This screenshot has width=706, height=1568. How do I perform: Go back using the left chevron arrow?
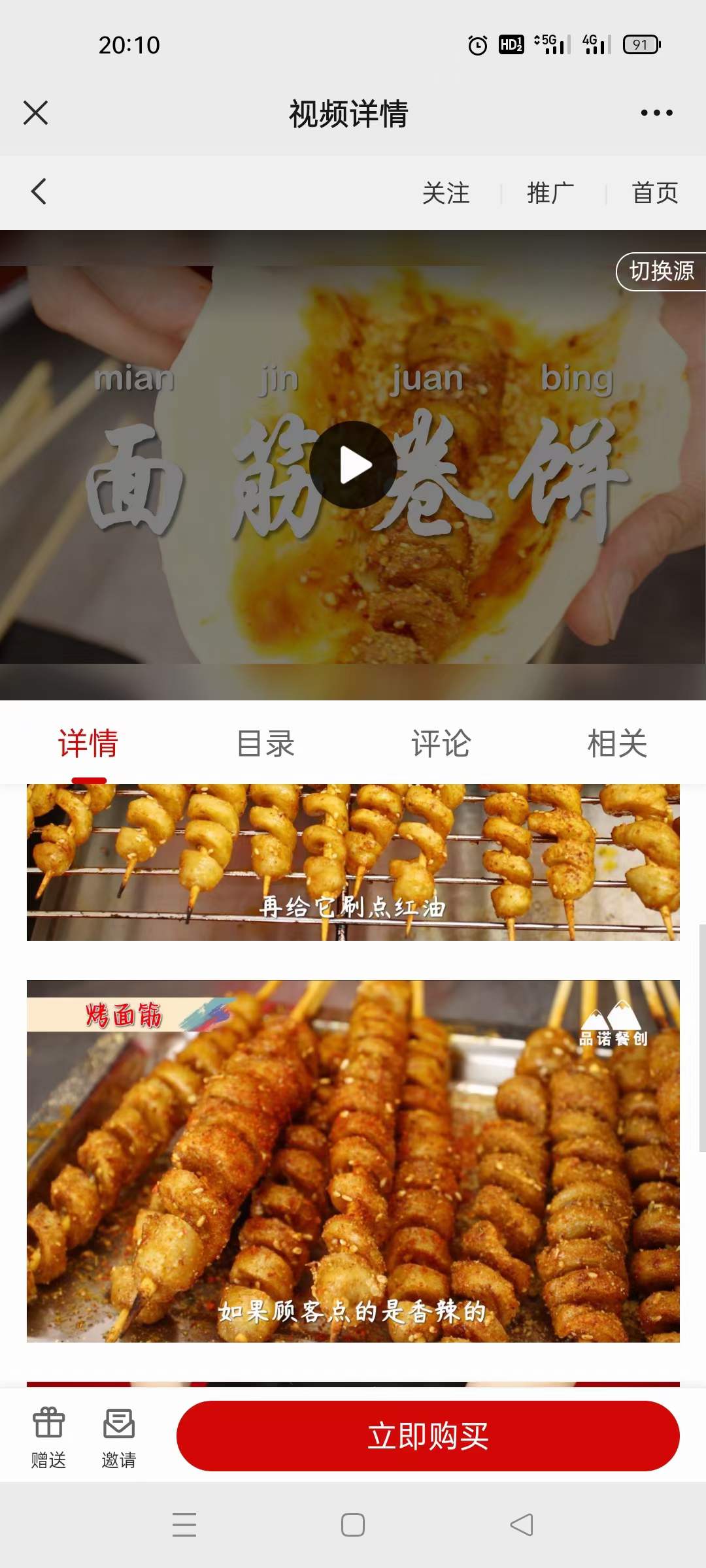37,191
